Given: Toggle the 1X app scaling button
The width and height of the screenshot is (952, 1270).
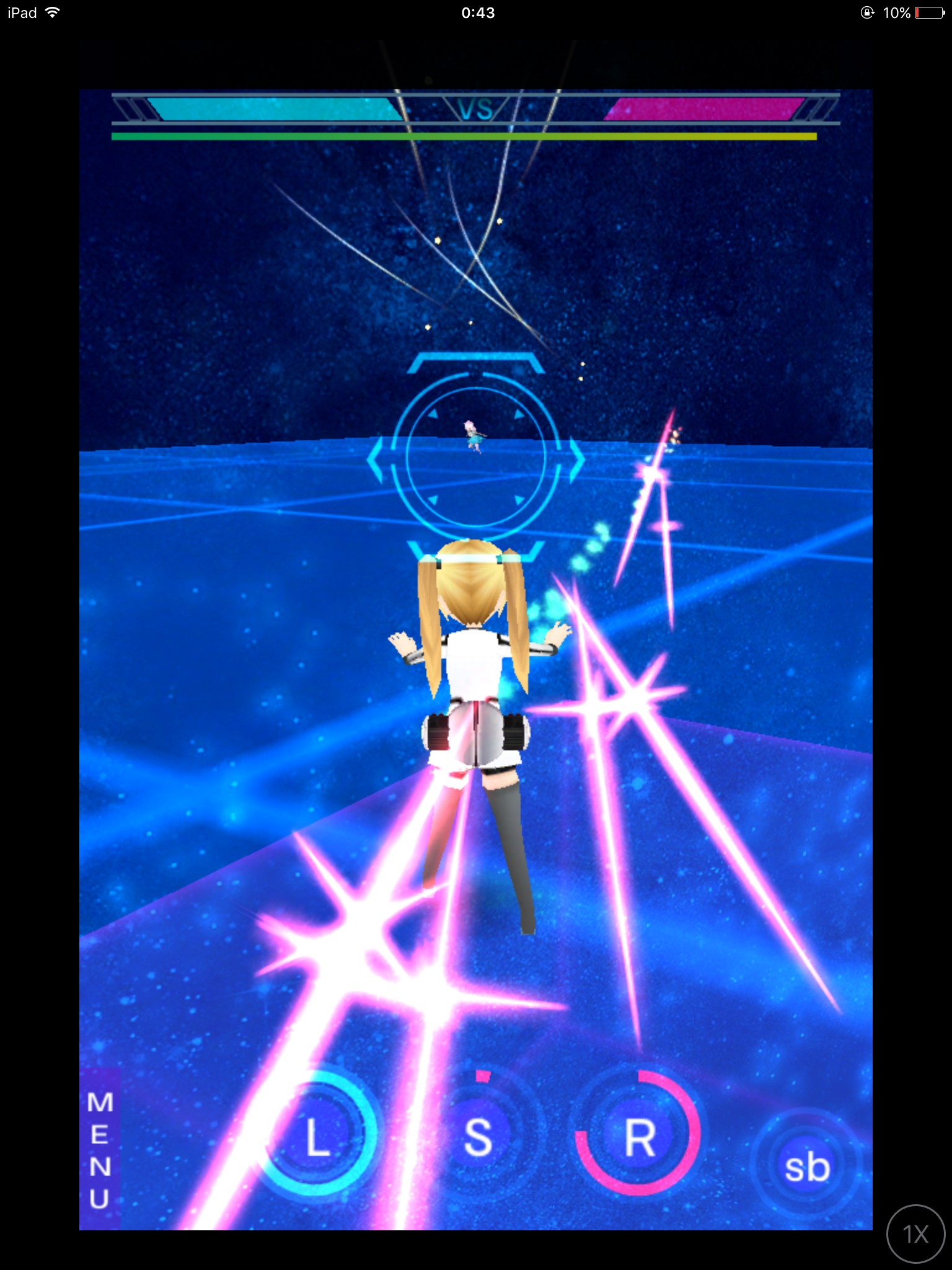Looking at the screenshot, I should pyautogui.click(x=915, y=1234).
